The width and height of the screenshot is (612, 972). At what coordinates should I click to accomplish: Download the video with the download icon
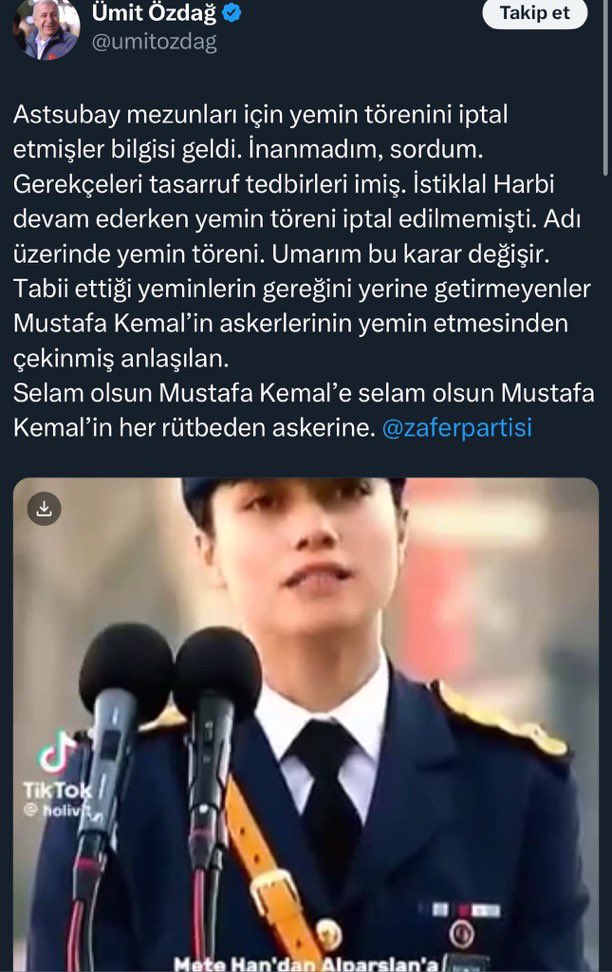pos(44,508)
